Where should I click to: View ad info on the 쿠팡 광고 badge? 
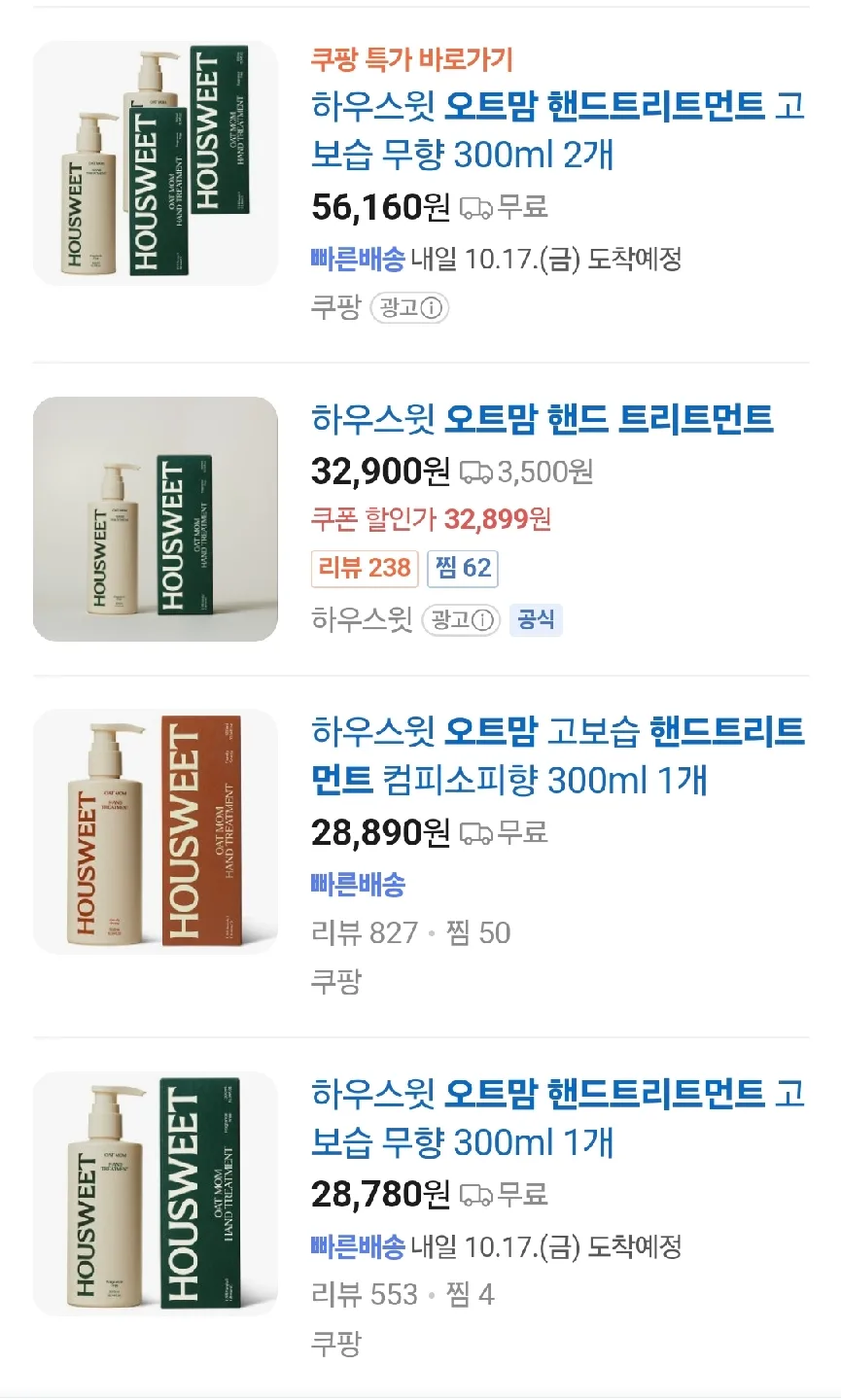(409, 308)
